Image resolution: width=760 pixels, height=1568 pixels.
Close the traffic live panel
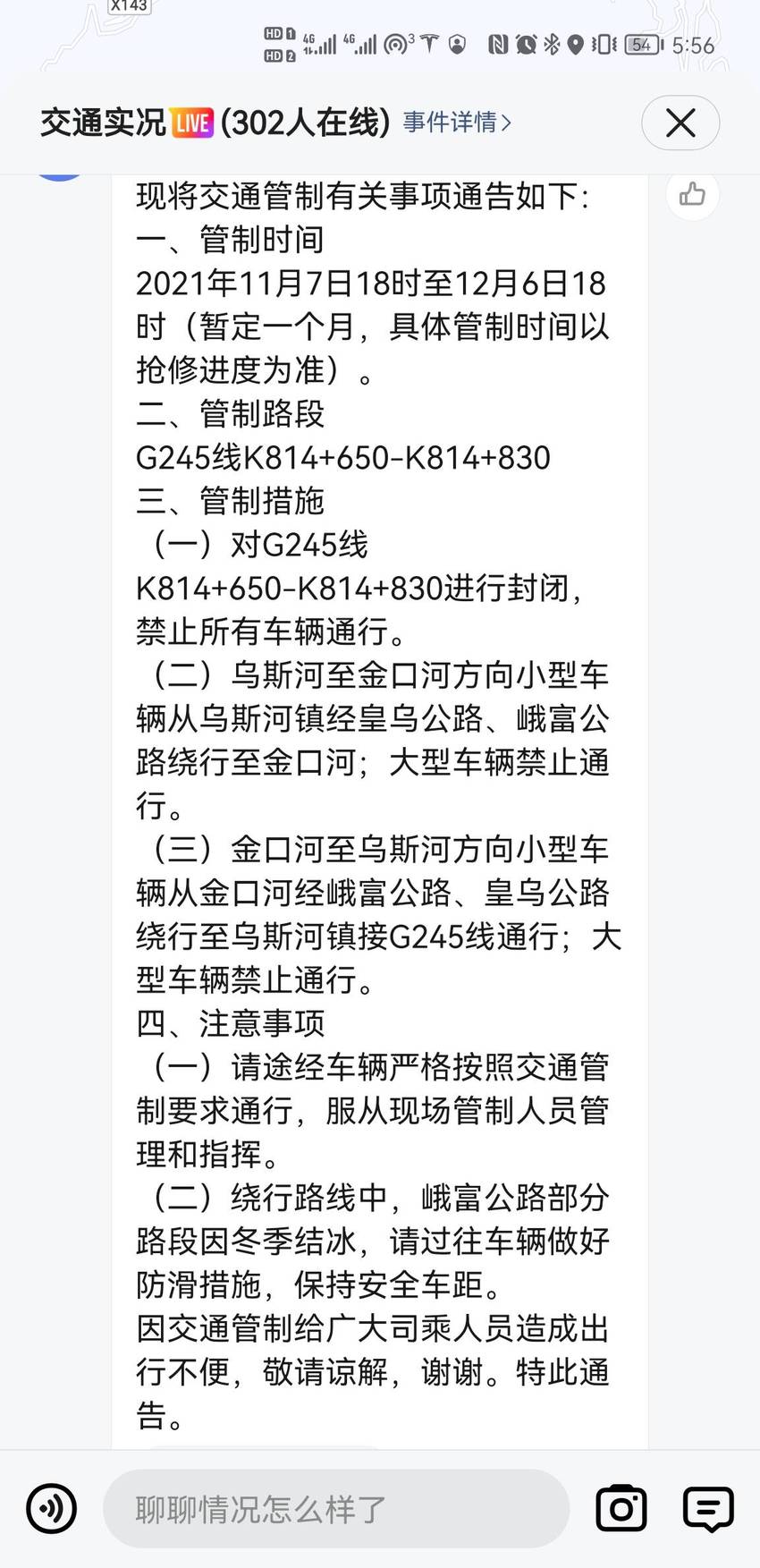(680, 123)
